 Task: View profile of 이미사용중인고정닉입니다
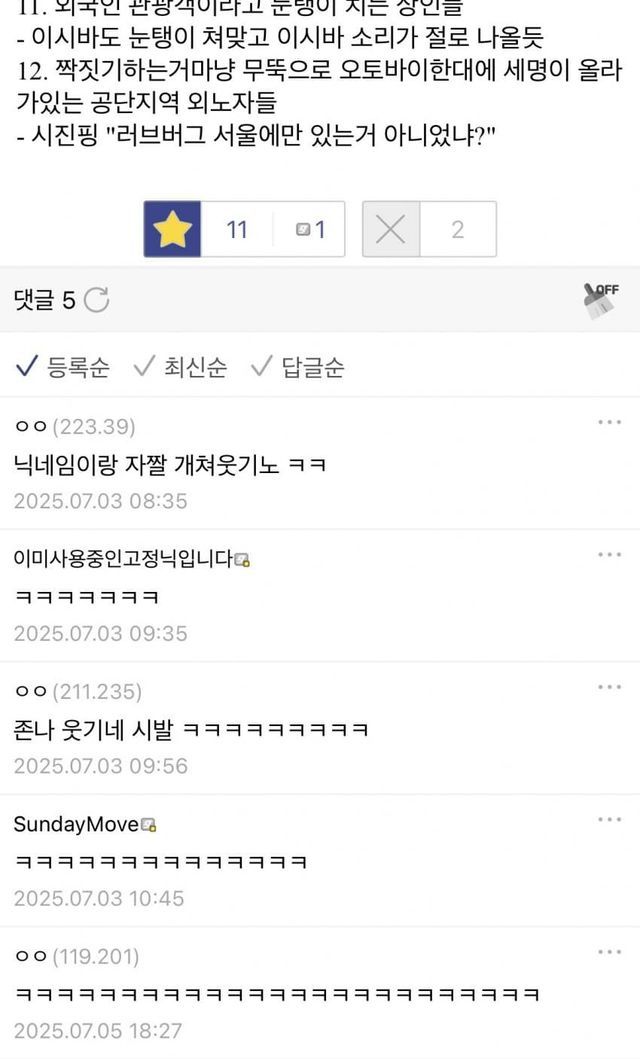(124, 558)
